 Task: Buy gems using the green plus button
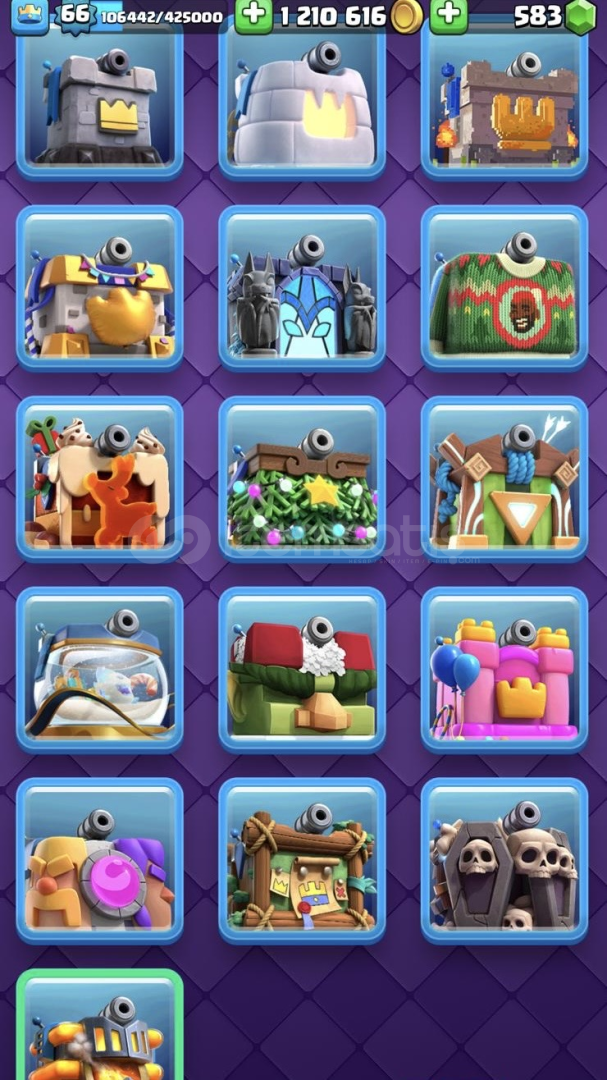point(448,15)
